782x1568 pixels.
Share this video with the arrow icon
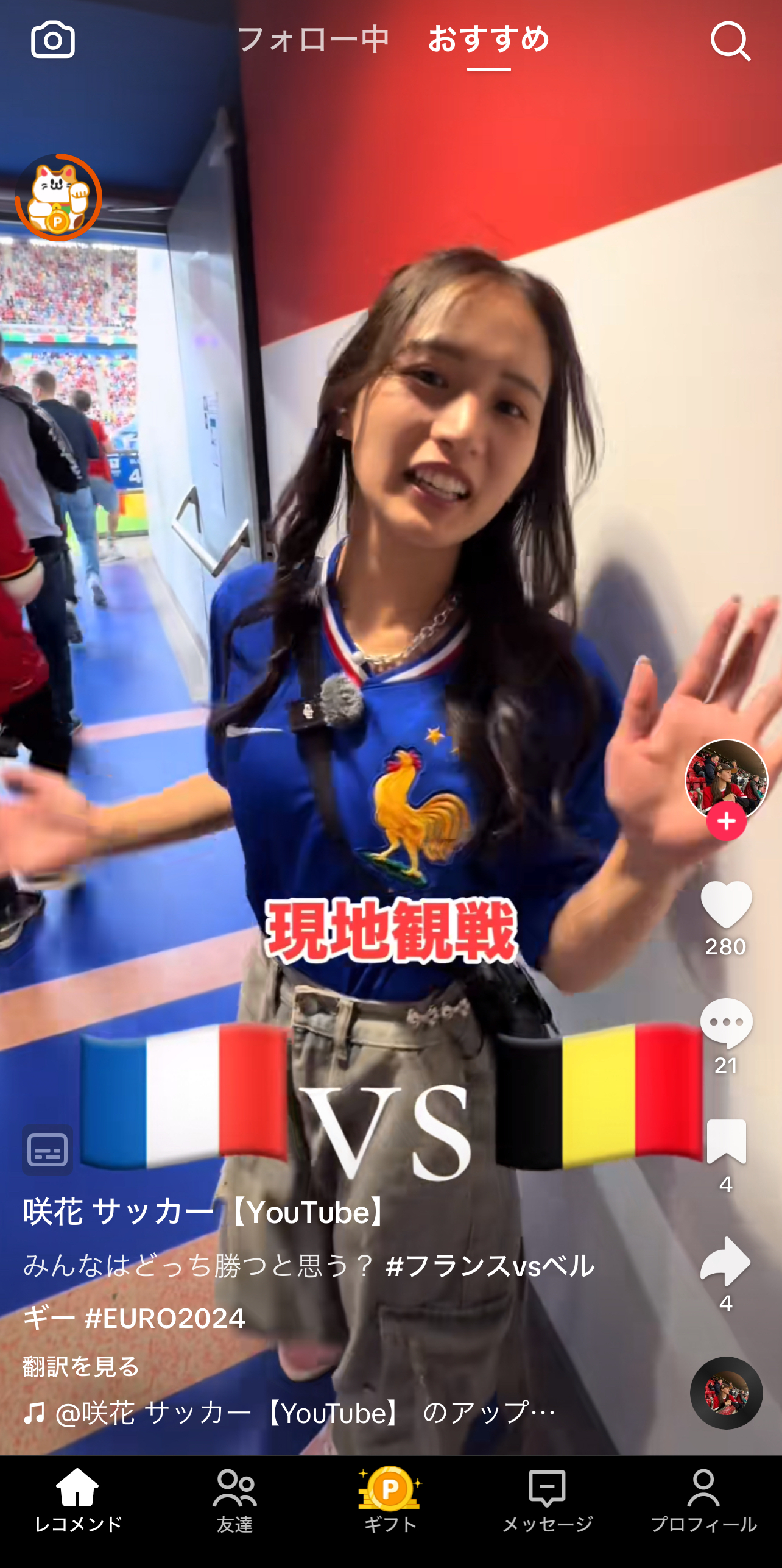coord(726,1261)
